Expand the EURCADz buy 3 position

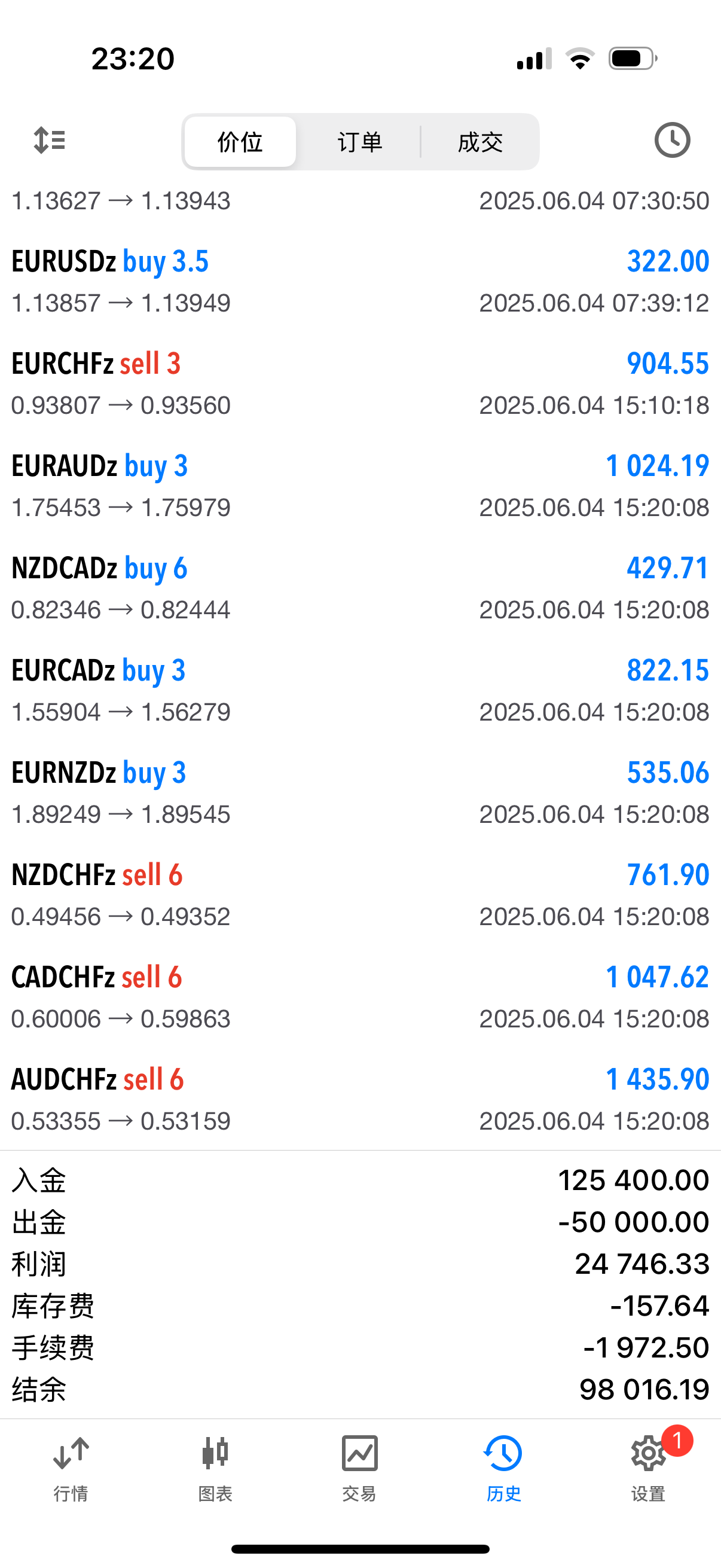pyautogui.click(x=360, y=691)
